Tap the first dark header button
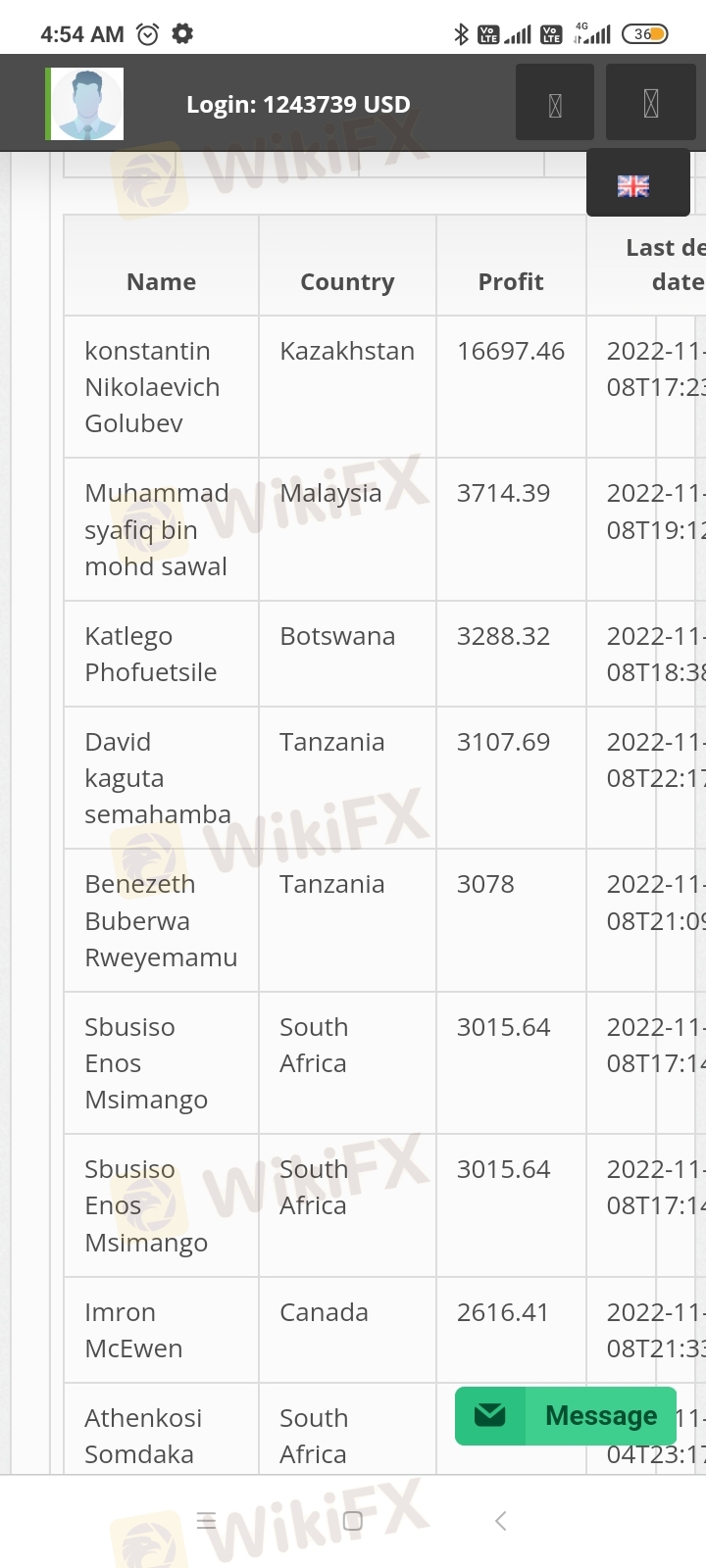Viewport: 706px width, 1568px height. [555, 103]
